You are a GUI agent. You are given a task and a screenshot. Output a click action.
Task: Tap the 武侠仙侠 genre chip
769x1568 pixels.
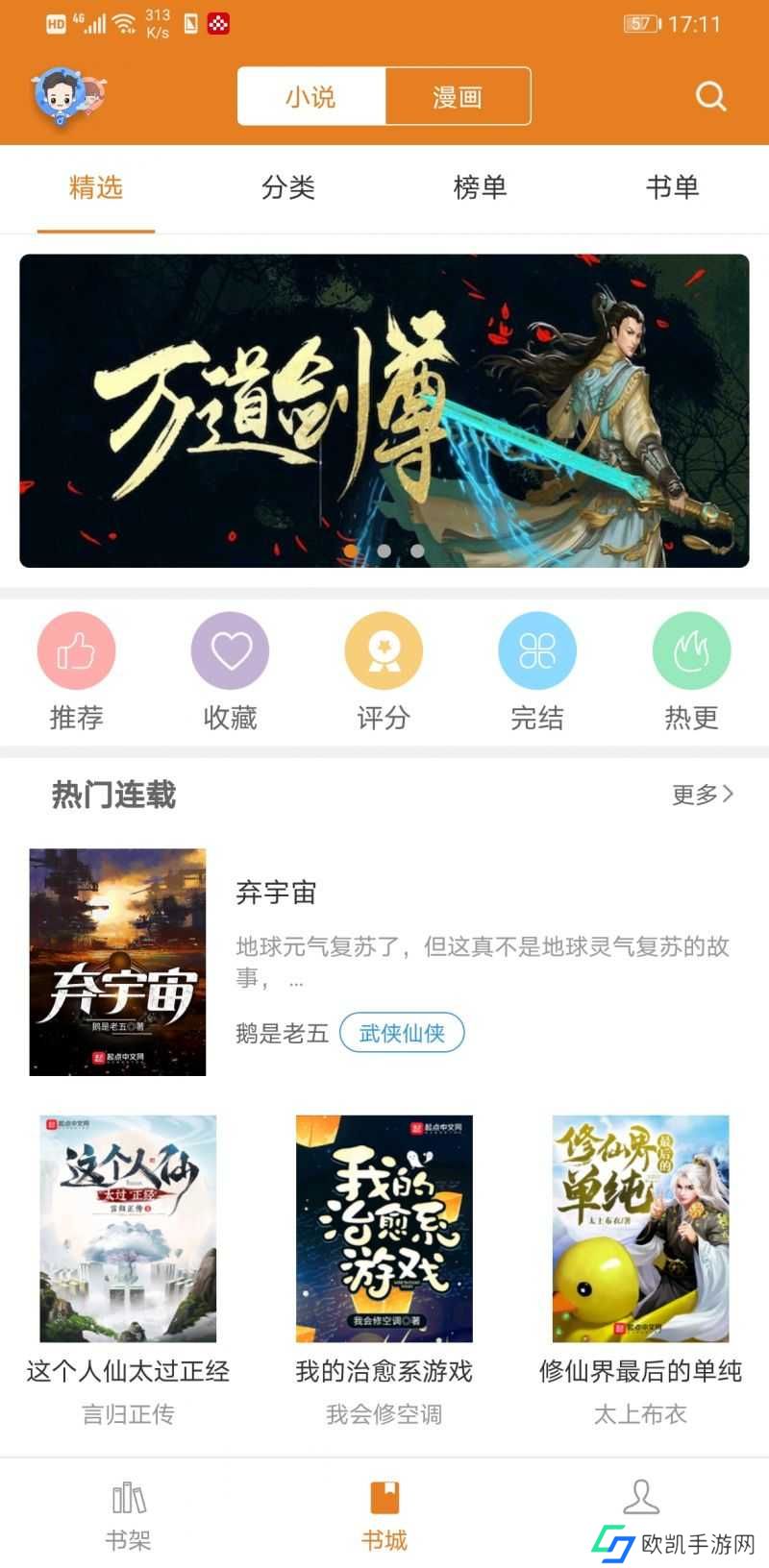402,1033
